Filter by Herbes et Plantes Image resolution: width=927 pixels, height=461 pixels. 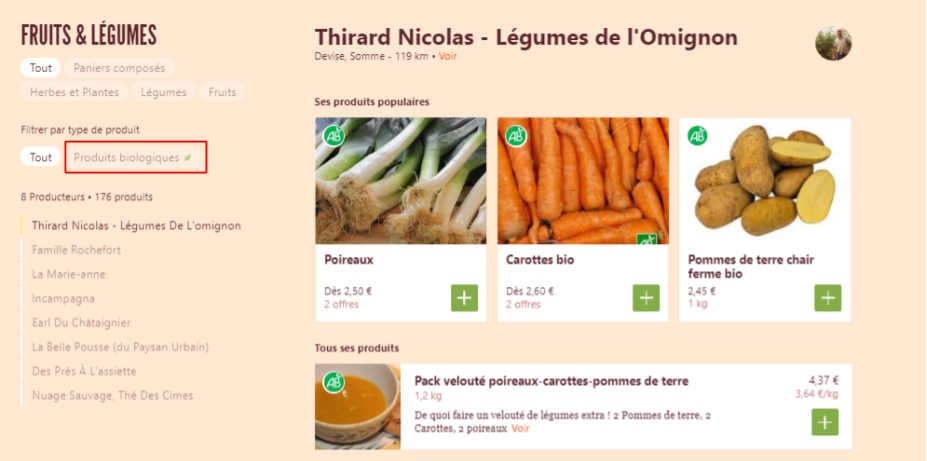coord(74,92)
